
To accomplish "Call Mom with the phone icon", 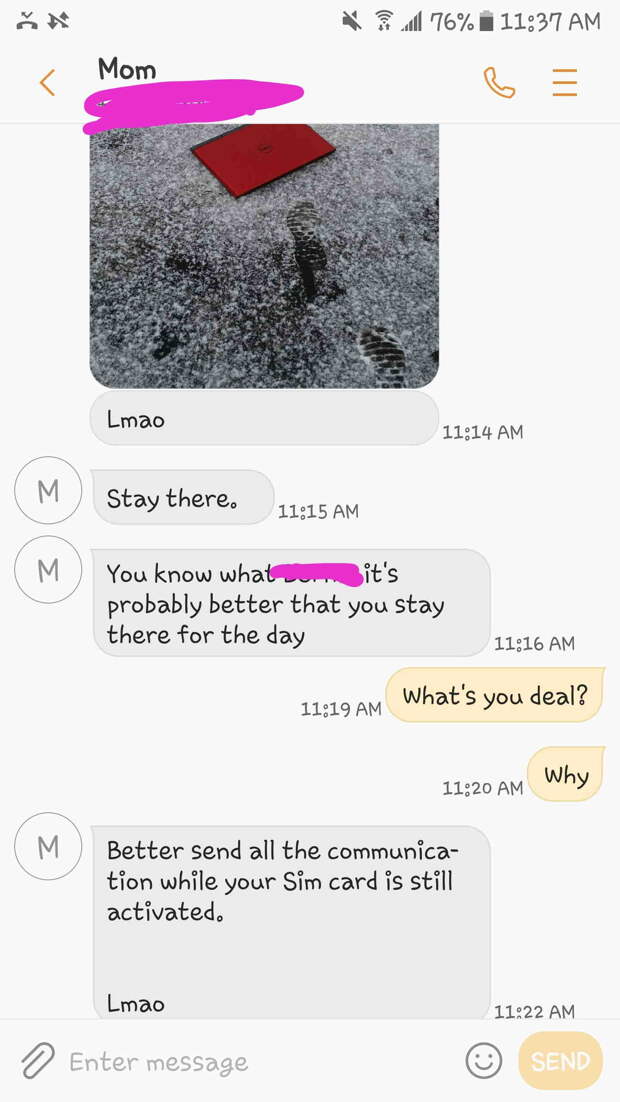I will click(x=499, y=82).
